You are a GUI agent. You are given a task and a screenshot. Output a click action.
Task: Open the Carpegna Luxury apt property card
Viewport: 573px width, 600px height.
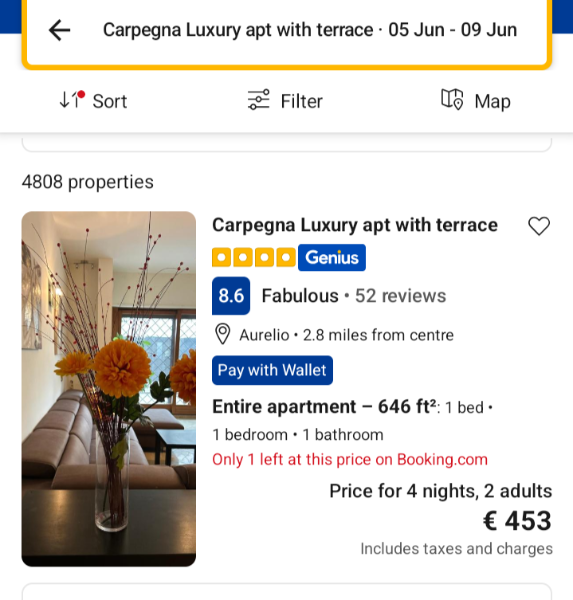pos(287,389)
